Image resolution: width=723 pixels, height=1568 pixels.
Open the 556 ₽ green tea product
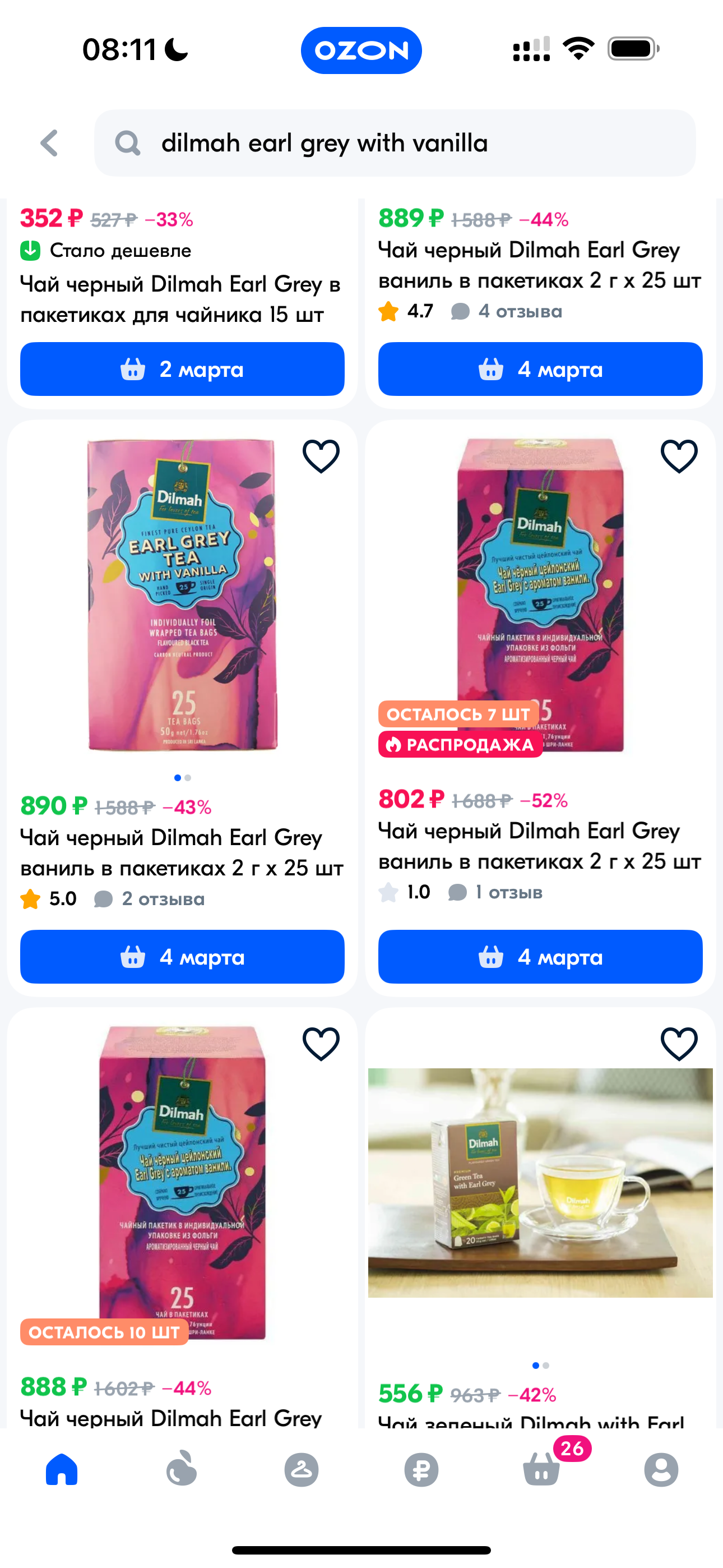point(540,1183)
